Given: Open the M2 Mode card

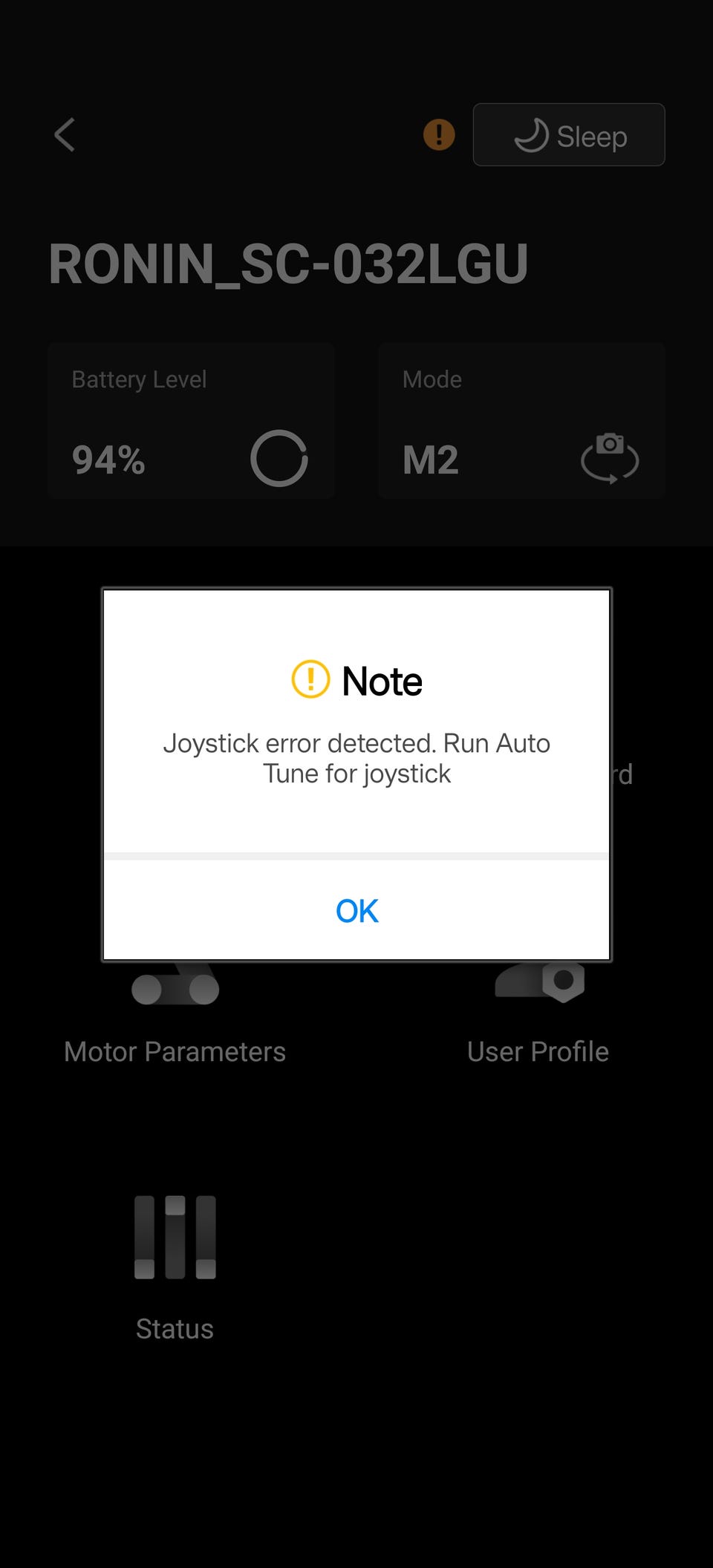Looking at the screenshot, I should (521, 420).
